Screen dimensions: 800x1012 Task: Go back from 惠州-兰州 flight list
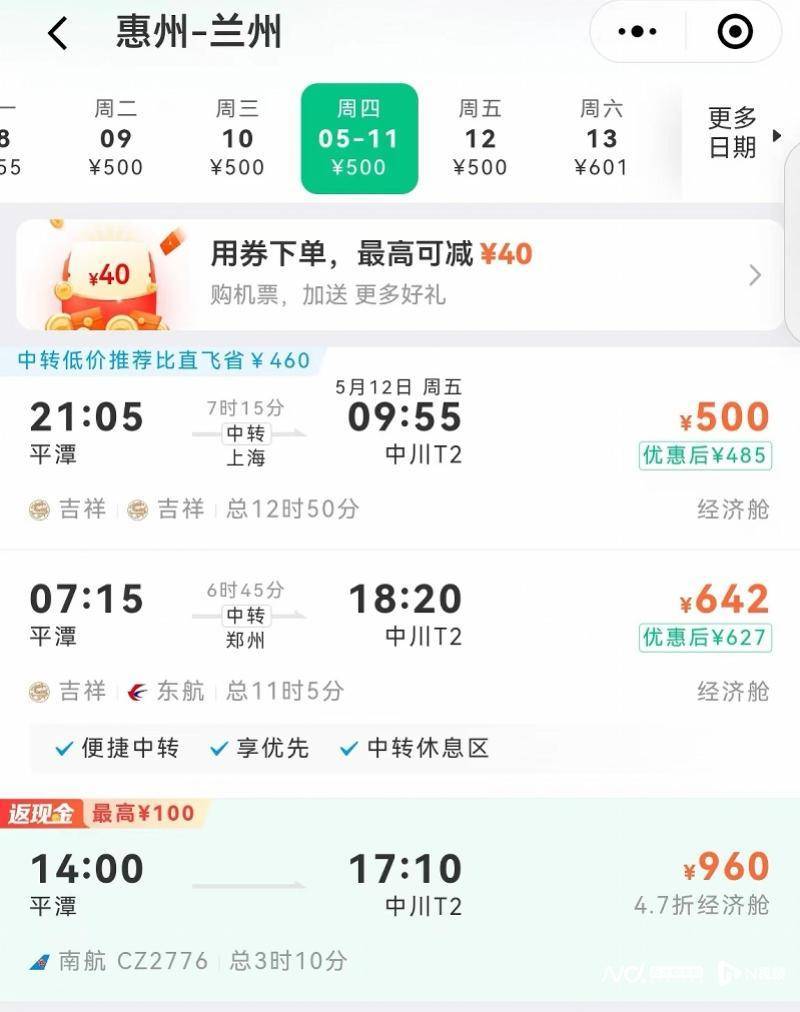pyautogui.click(x=58, y=34)
